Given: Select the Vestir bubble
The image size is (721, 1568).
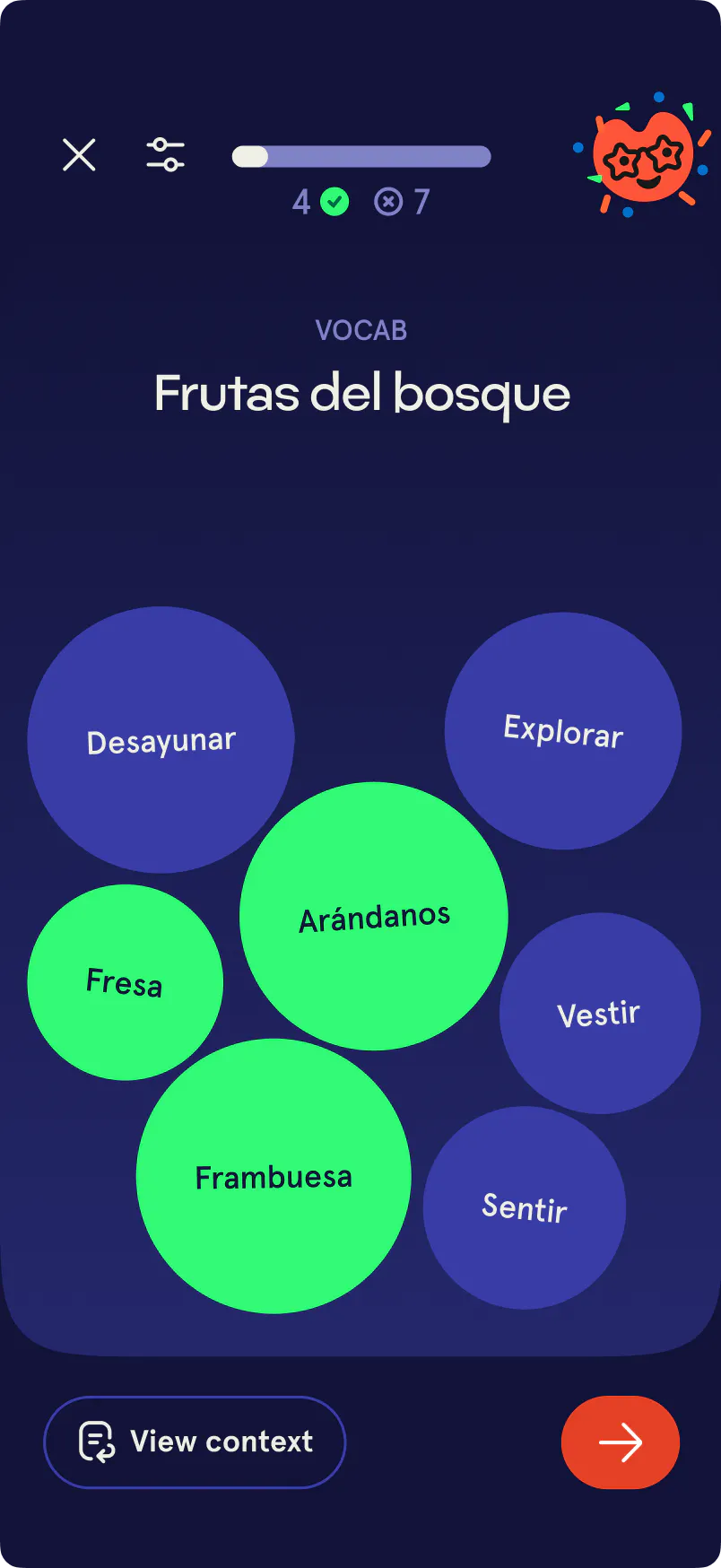Looking at the screenshot, I should coord(599,1014).
